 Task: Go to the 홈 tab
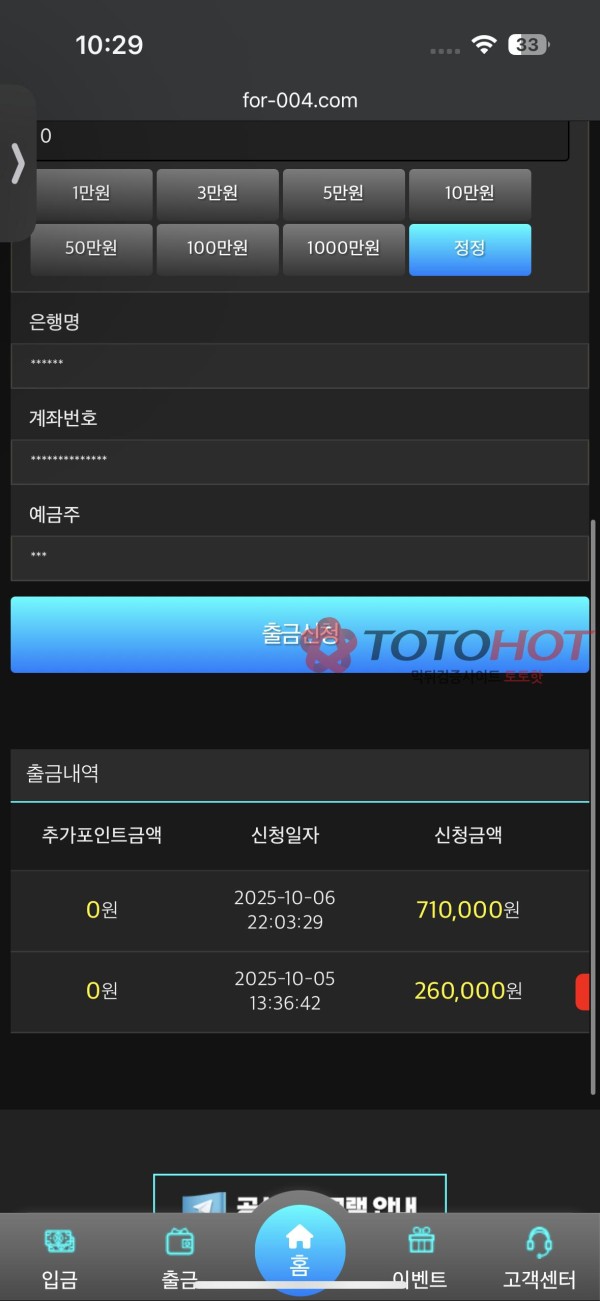point(300,1250)
